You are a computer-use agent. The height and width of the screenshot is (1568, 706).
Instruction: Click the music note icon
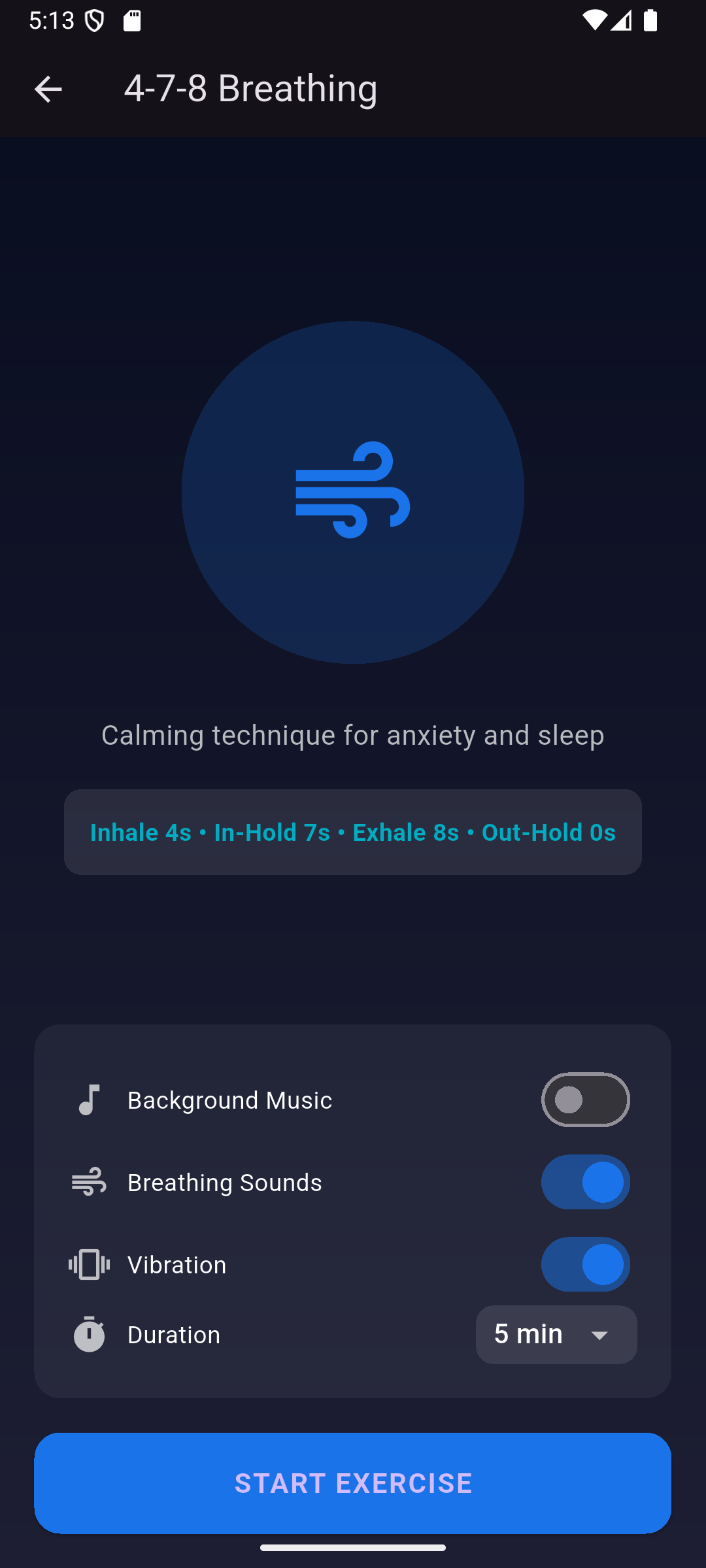[x=90, y=1099]
